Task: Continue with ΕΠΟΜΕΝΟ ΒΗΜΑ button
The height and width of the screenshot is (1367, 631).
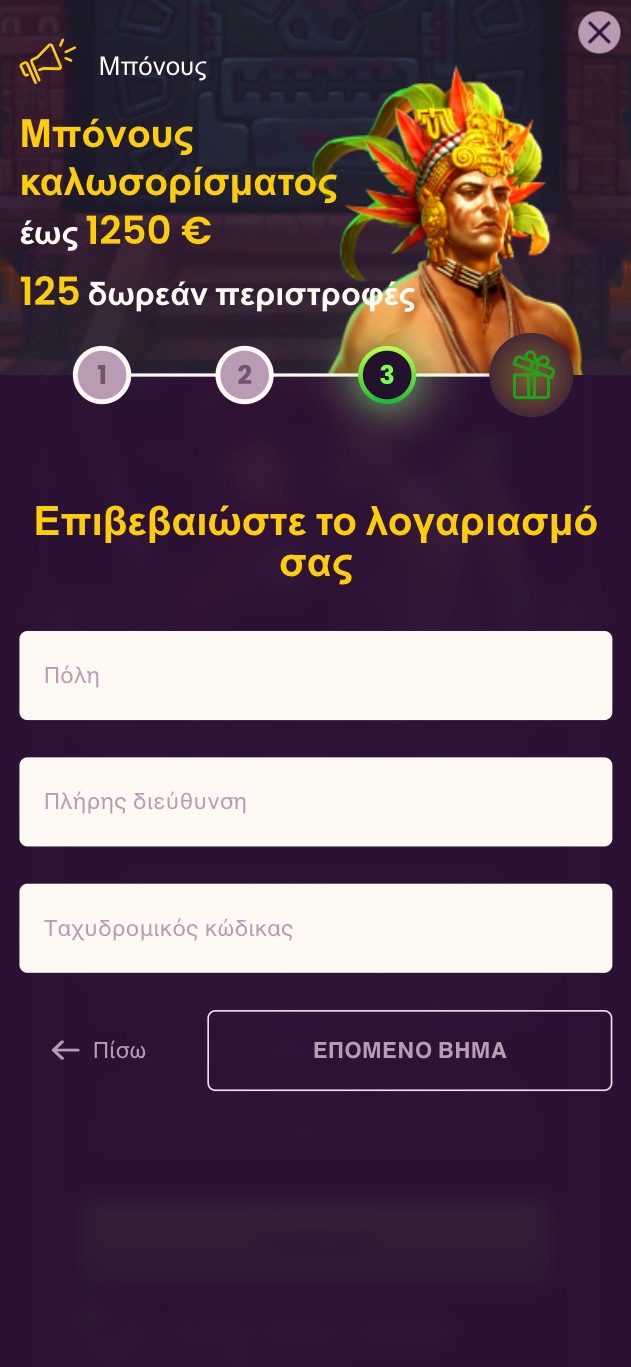Action: point(409,1050)
